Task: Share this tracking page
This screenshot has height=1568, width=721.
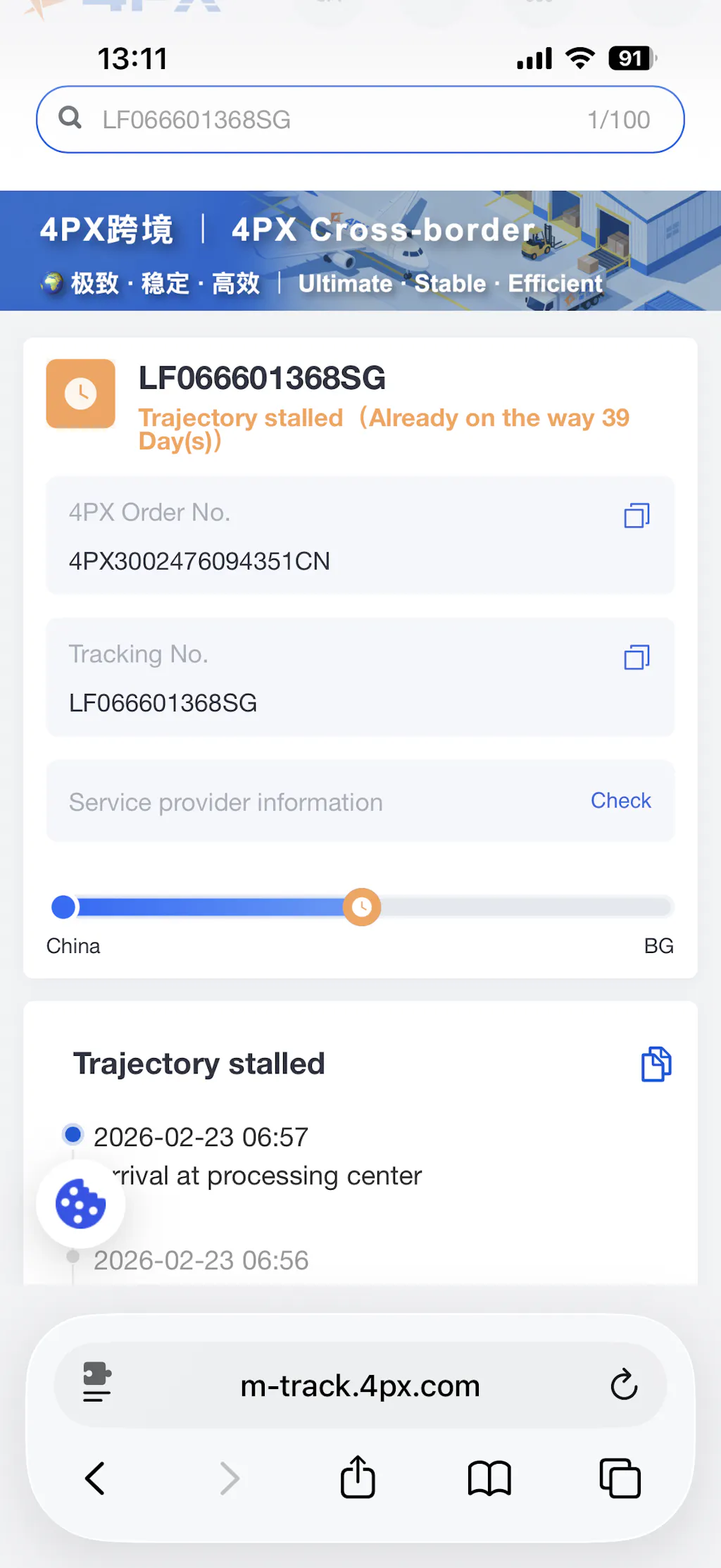Action: pos(358,1476)
